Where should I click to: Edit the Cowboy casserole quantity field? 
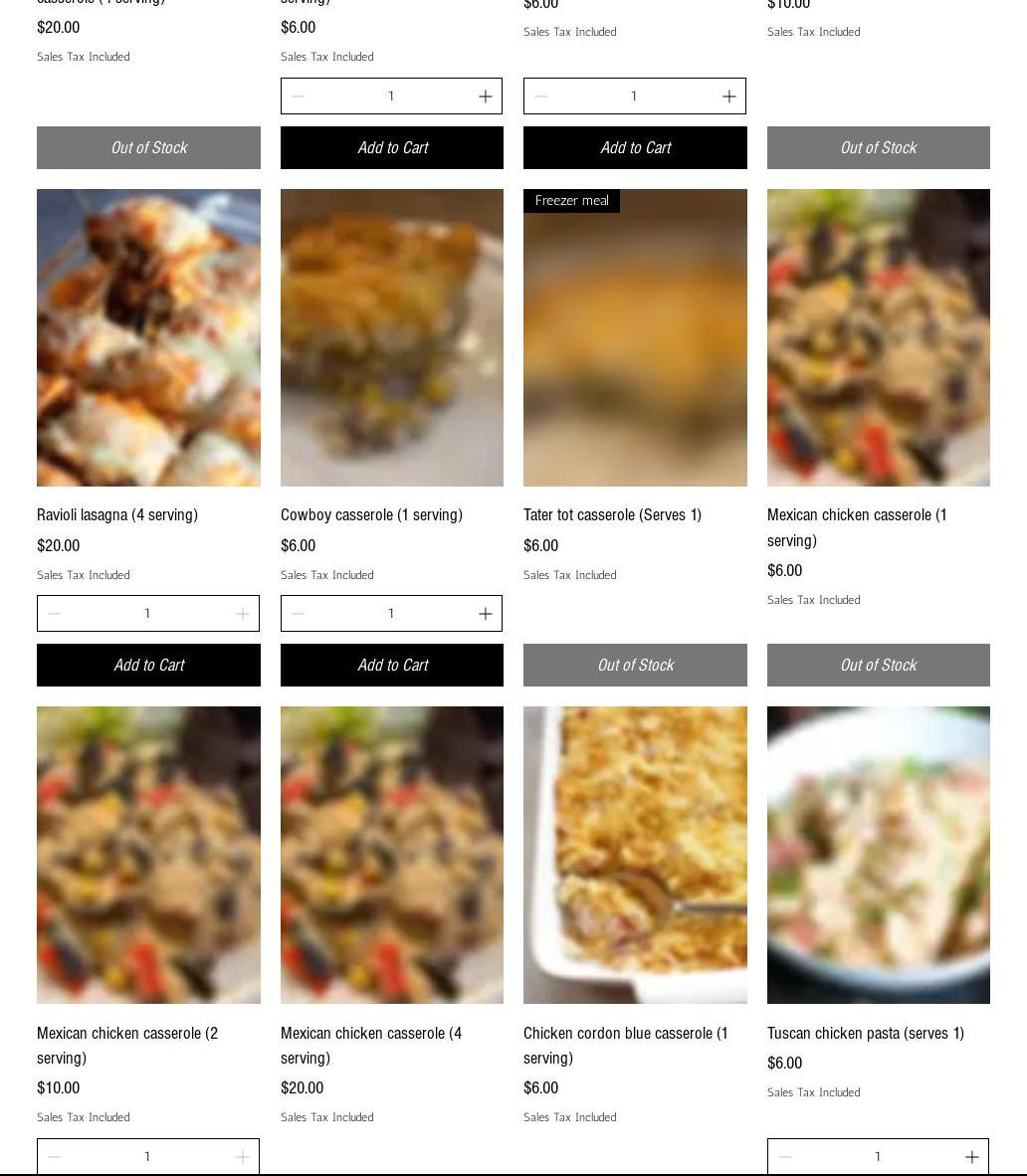pyautogui.click(x=391, y=614)
